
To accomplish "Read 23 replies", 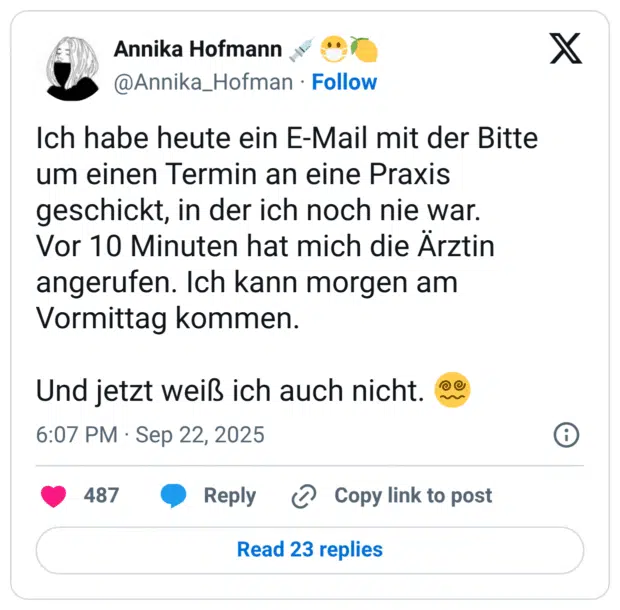I will pos(310,549).
